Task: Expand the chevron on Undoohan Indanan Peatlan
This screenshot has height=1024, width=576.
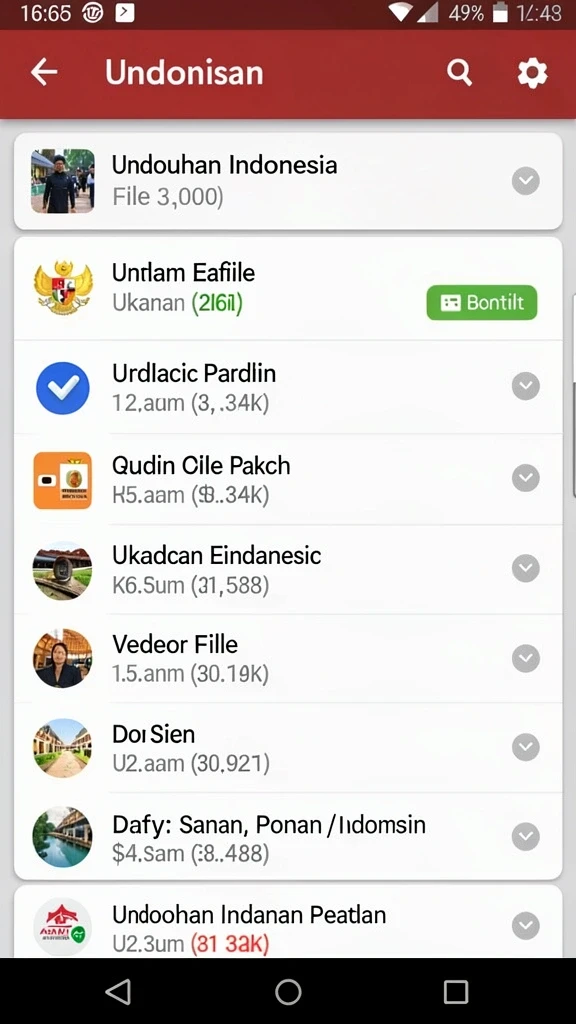Action: coord(526,925)
